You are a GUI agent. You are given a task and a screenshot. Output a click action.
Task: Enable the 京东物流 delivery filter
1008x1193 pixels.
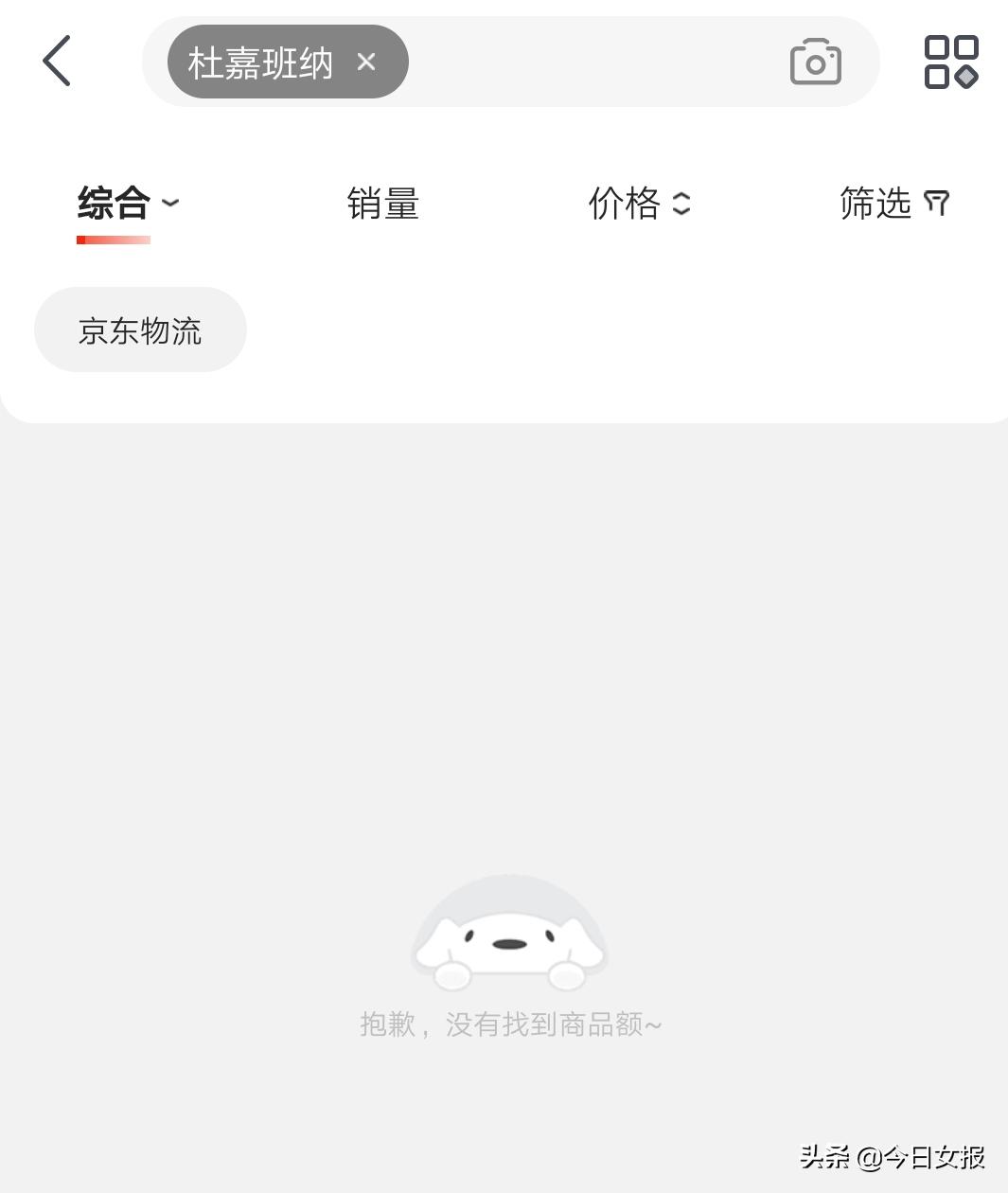[x=139, y=329]
